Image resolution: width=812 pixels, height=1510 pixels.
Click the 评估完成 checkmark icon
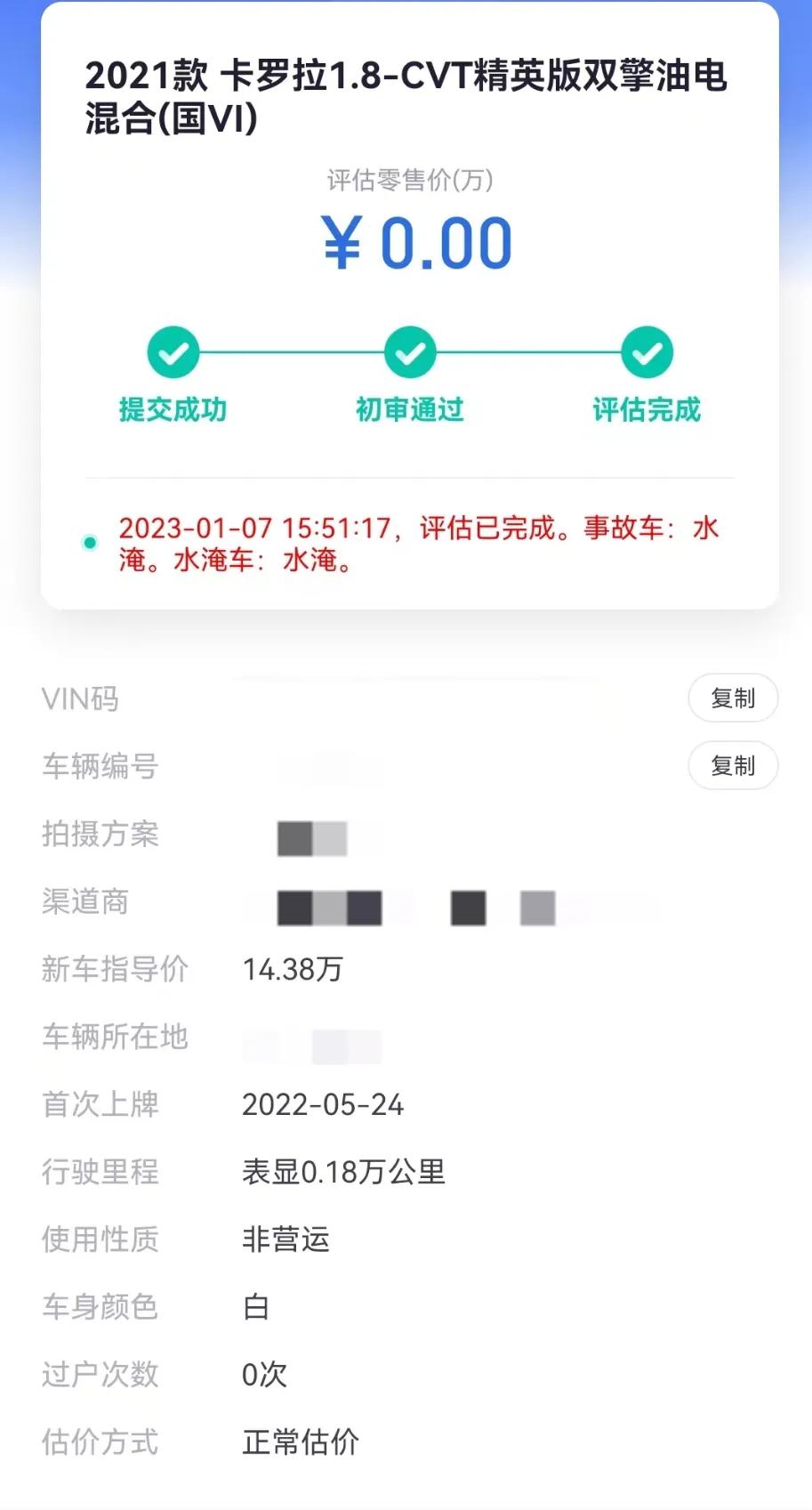click(647, 352)
